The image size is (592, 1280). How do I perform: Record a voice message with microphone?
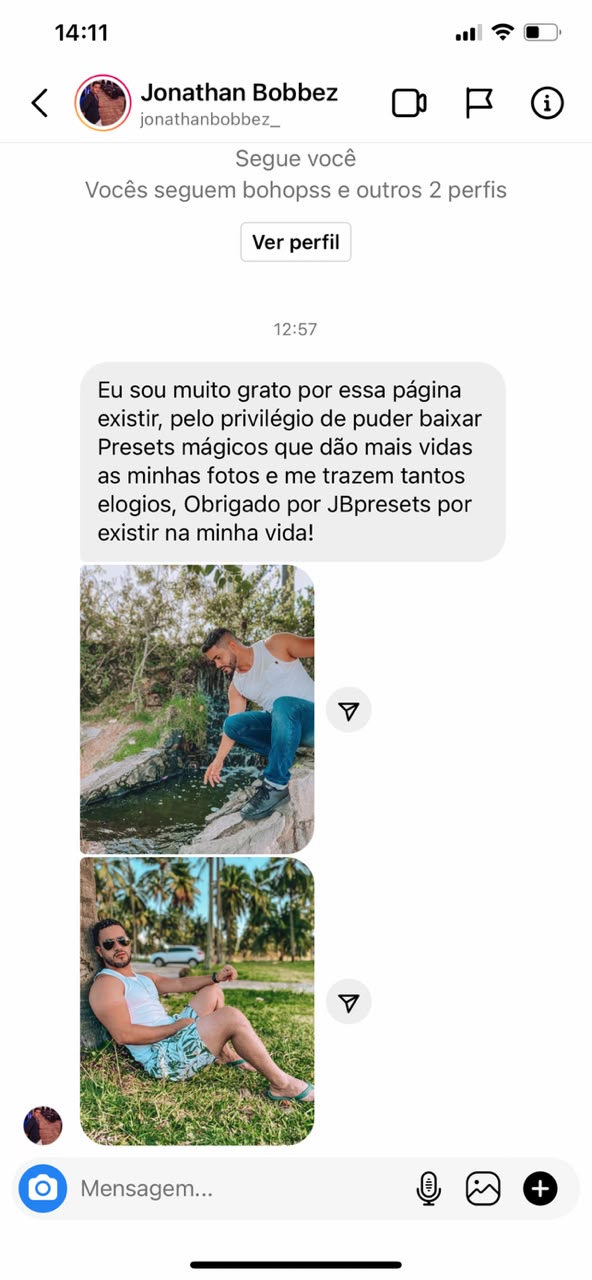428,1188
